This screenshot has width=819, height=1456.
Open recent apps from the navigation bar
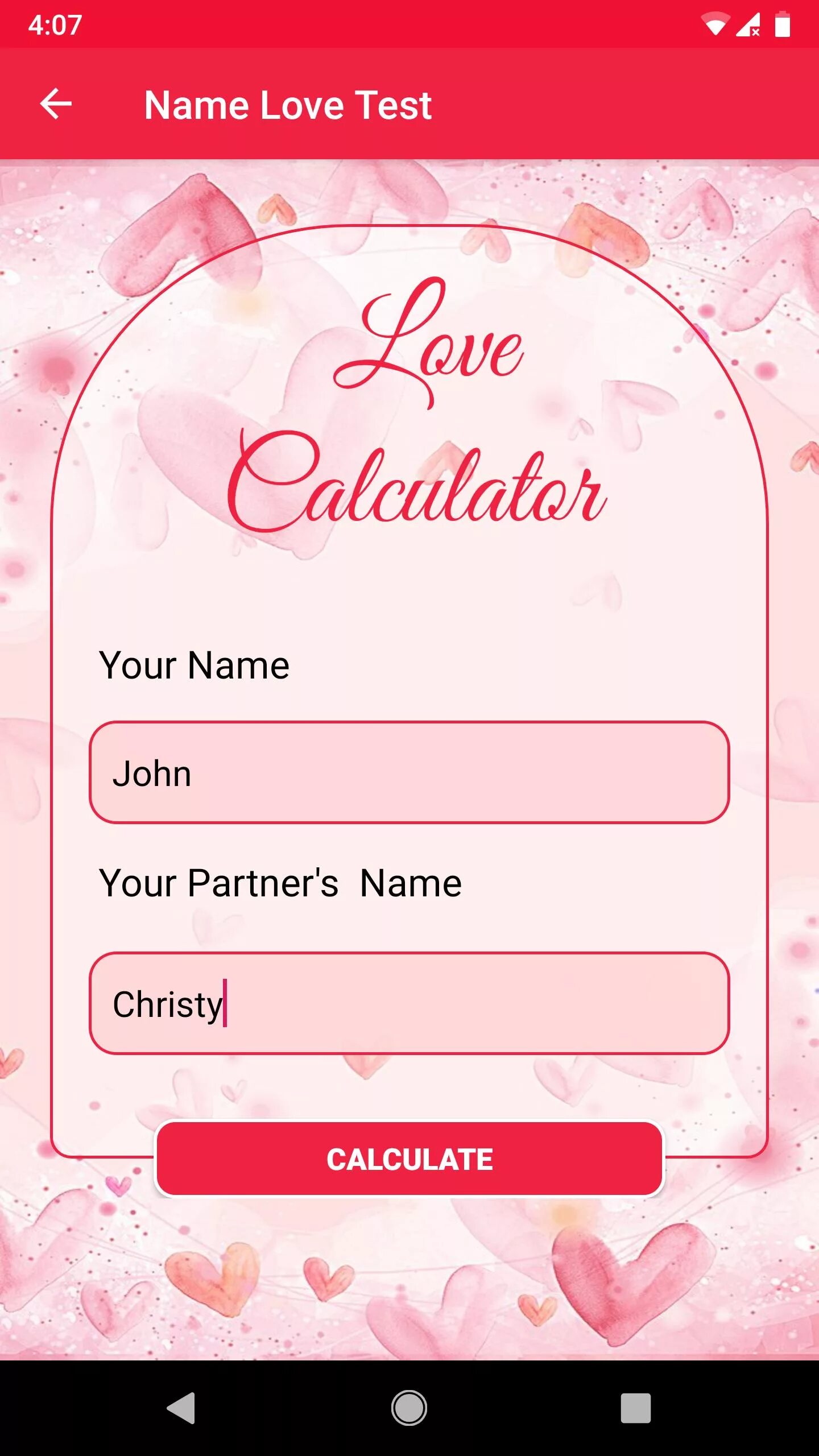[x=635, y=1408]
